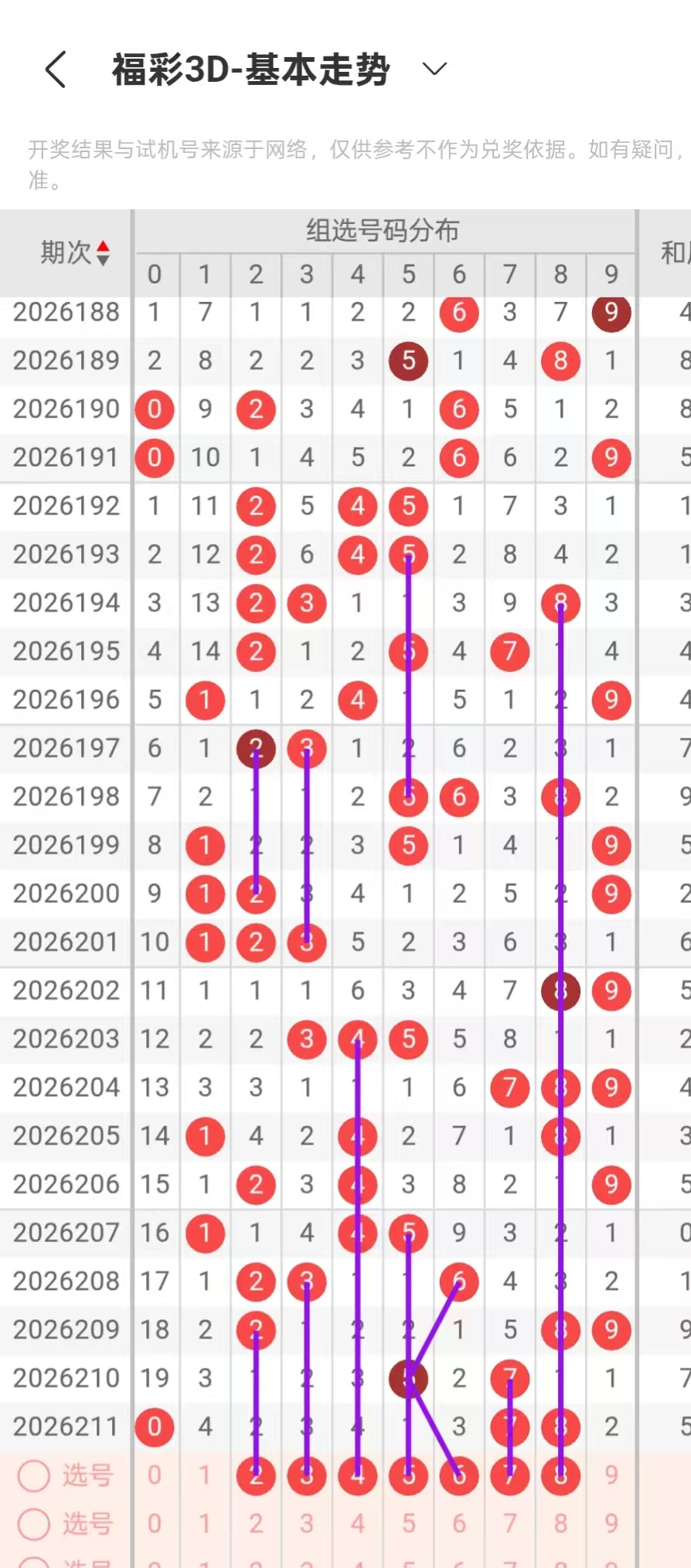The image size is (691, 1568).
Task: Go back using the top-left arrow
Action: tap(55, 70)
